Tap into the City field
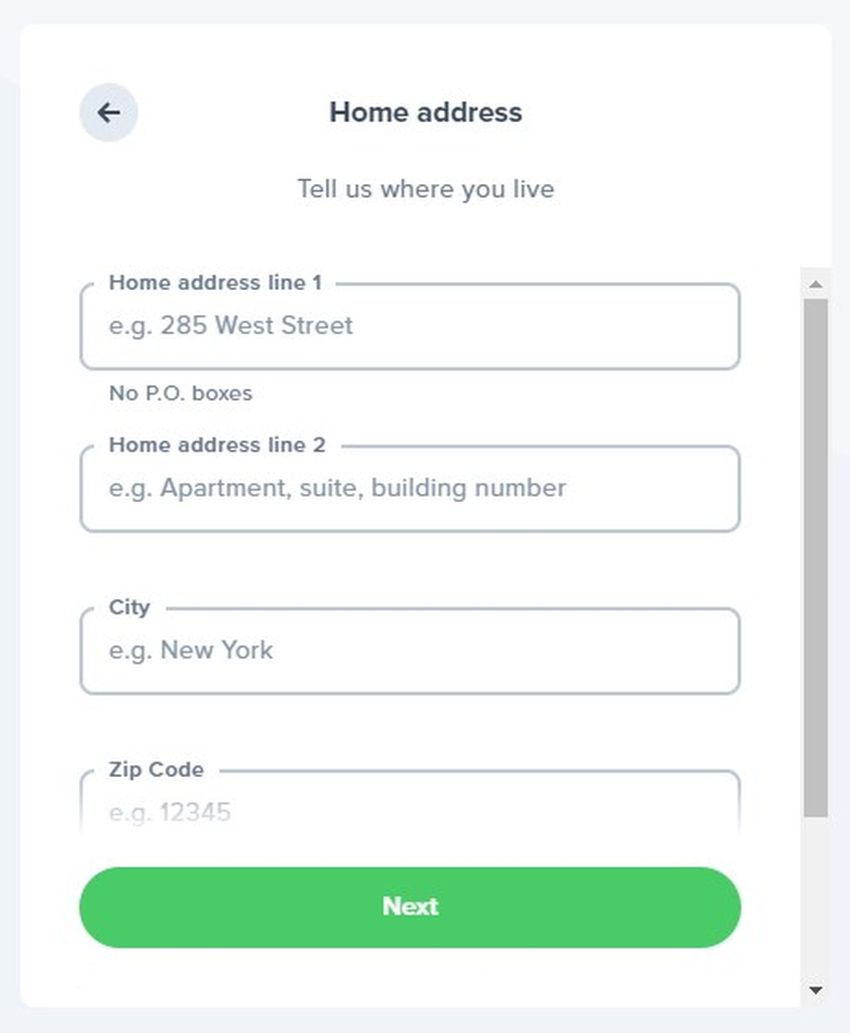Viewport: 850px width, 1033px height. [x=410, y=650]
